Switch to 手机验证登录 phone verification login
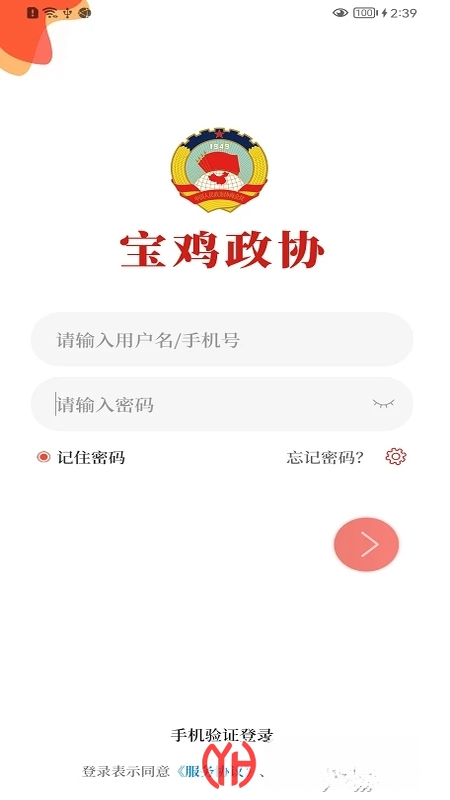450x800 pixels. coord(222,735)
